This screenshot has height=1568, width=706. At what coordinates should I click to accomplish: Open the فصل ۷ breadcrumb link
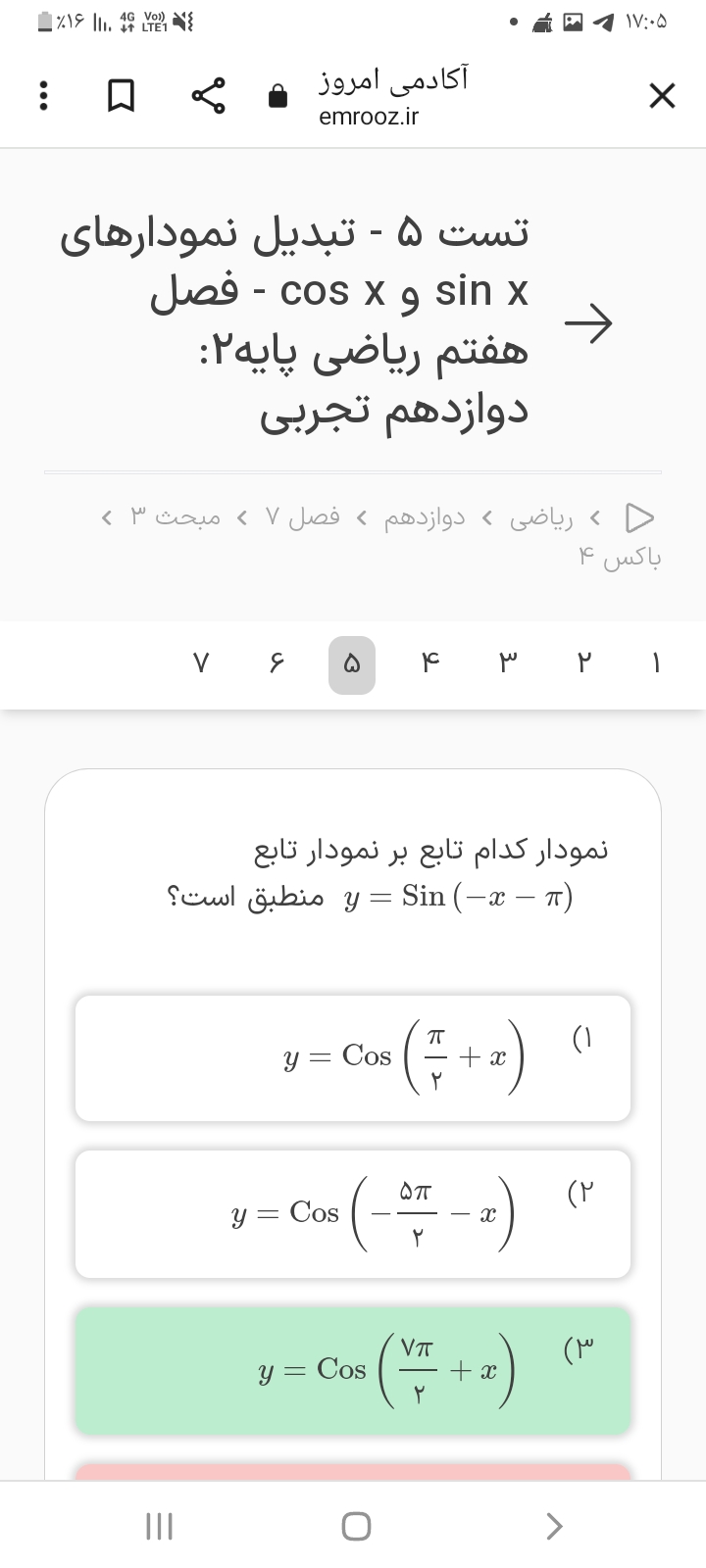pyautogui.click(x=302, y=516)
